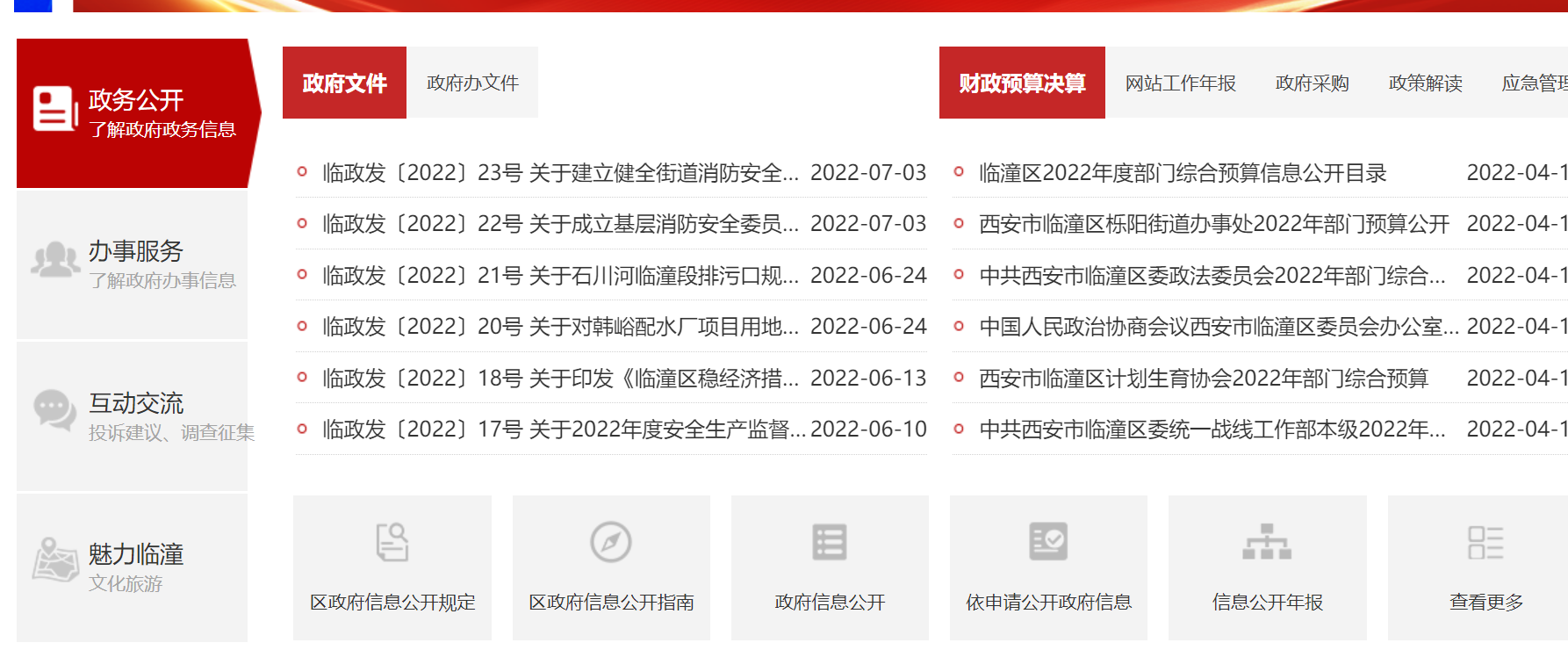Open the 区政府信息公开规定 tile
This screenshot has width=1568, height=650.
point(392,567)
